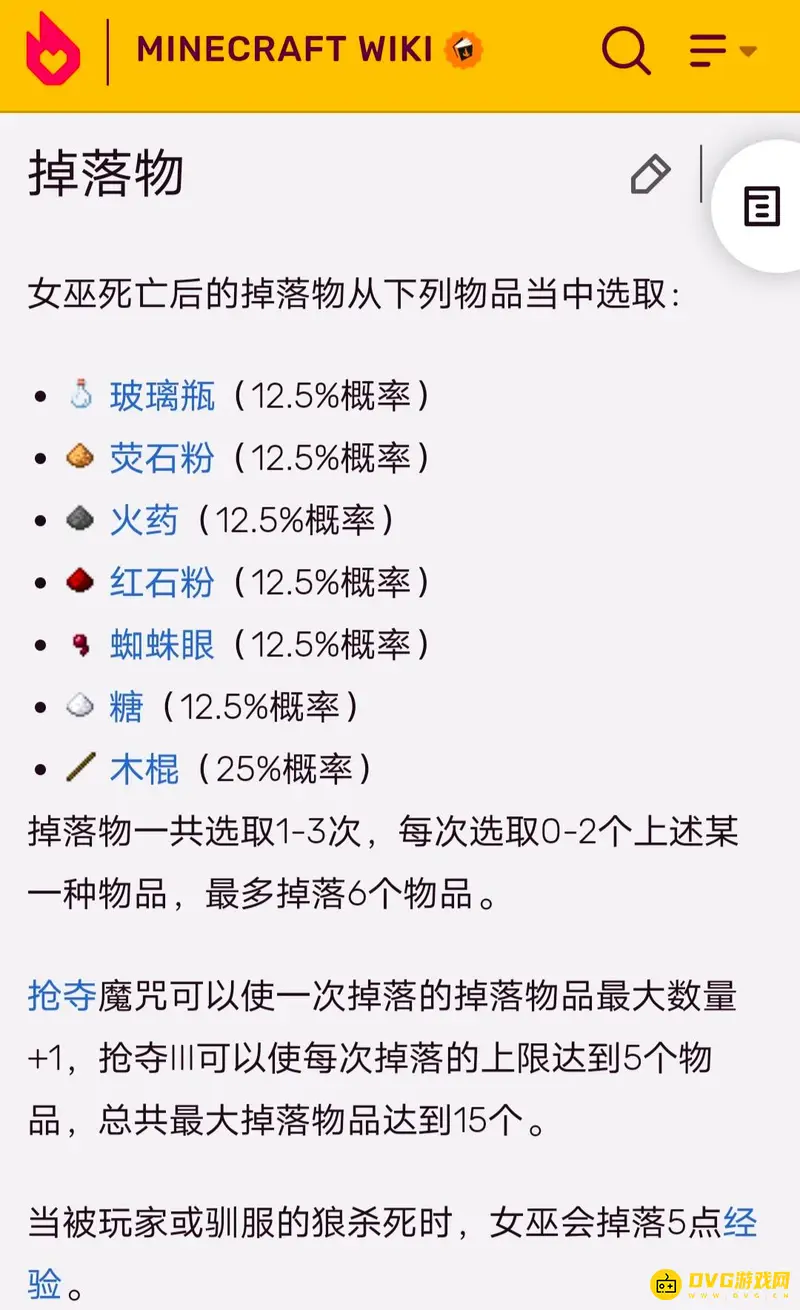Expand the header menu dropdown
The width and height of the screenshot is (800, 1310).
722,49
